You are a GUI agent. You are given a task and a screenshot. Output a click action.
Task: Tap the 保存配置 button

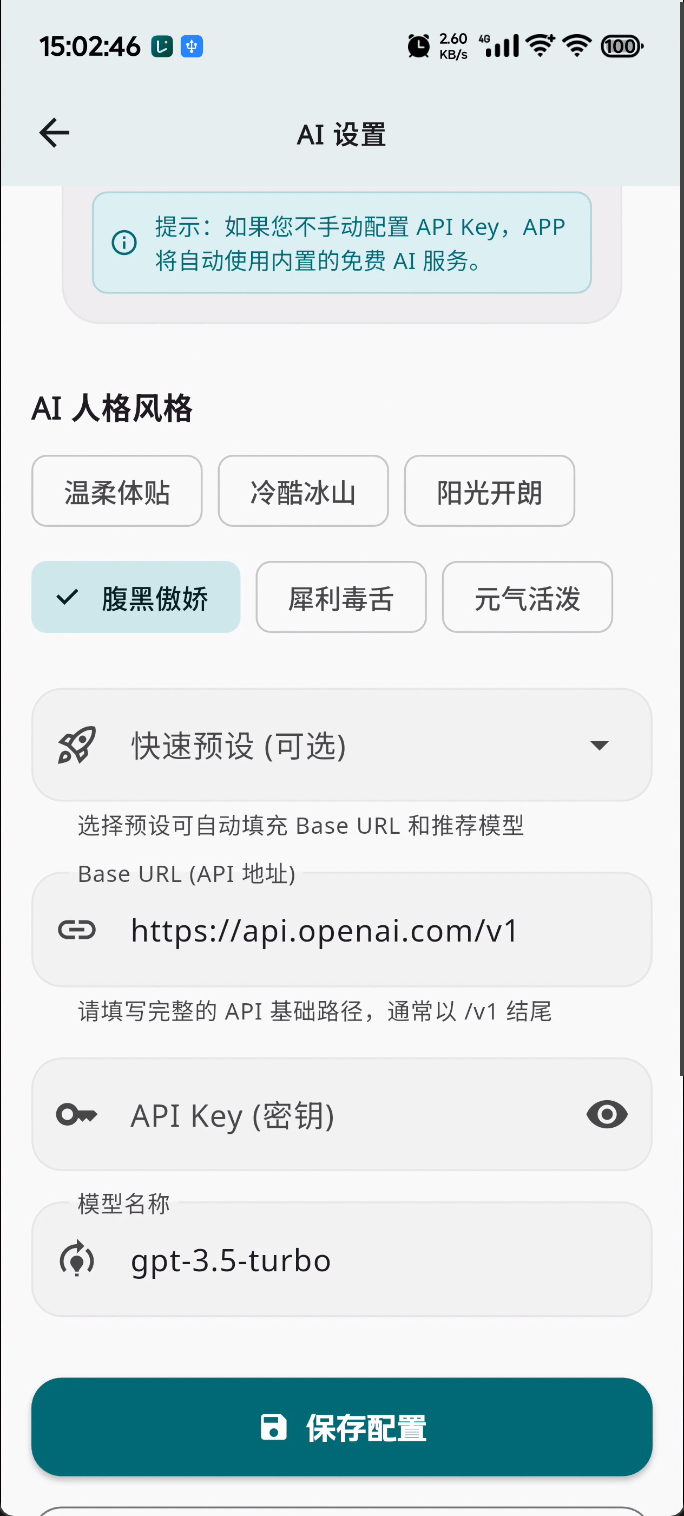click(x=342, y=1427)
